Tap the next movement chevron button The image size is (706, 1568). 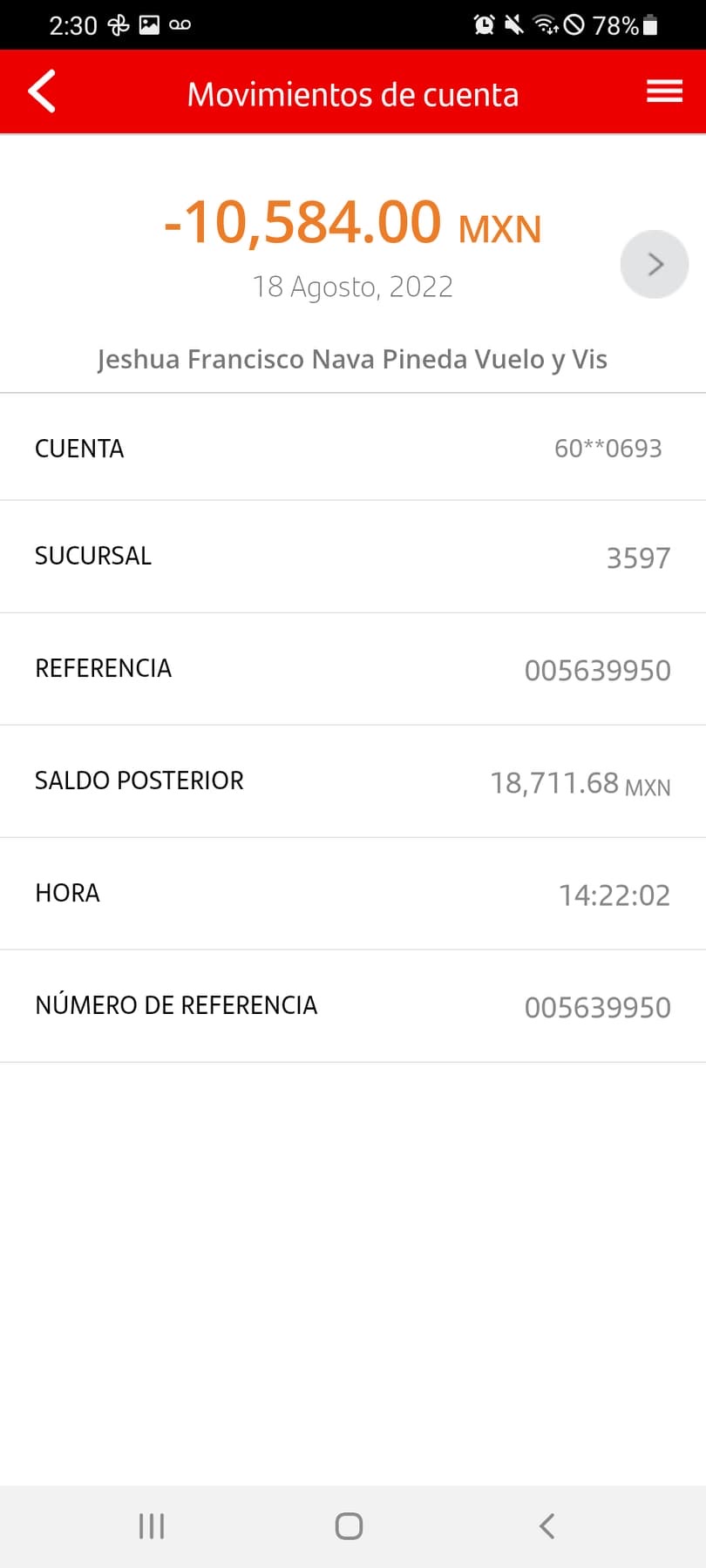[655, 265]
